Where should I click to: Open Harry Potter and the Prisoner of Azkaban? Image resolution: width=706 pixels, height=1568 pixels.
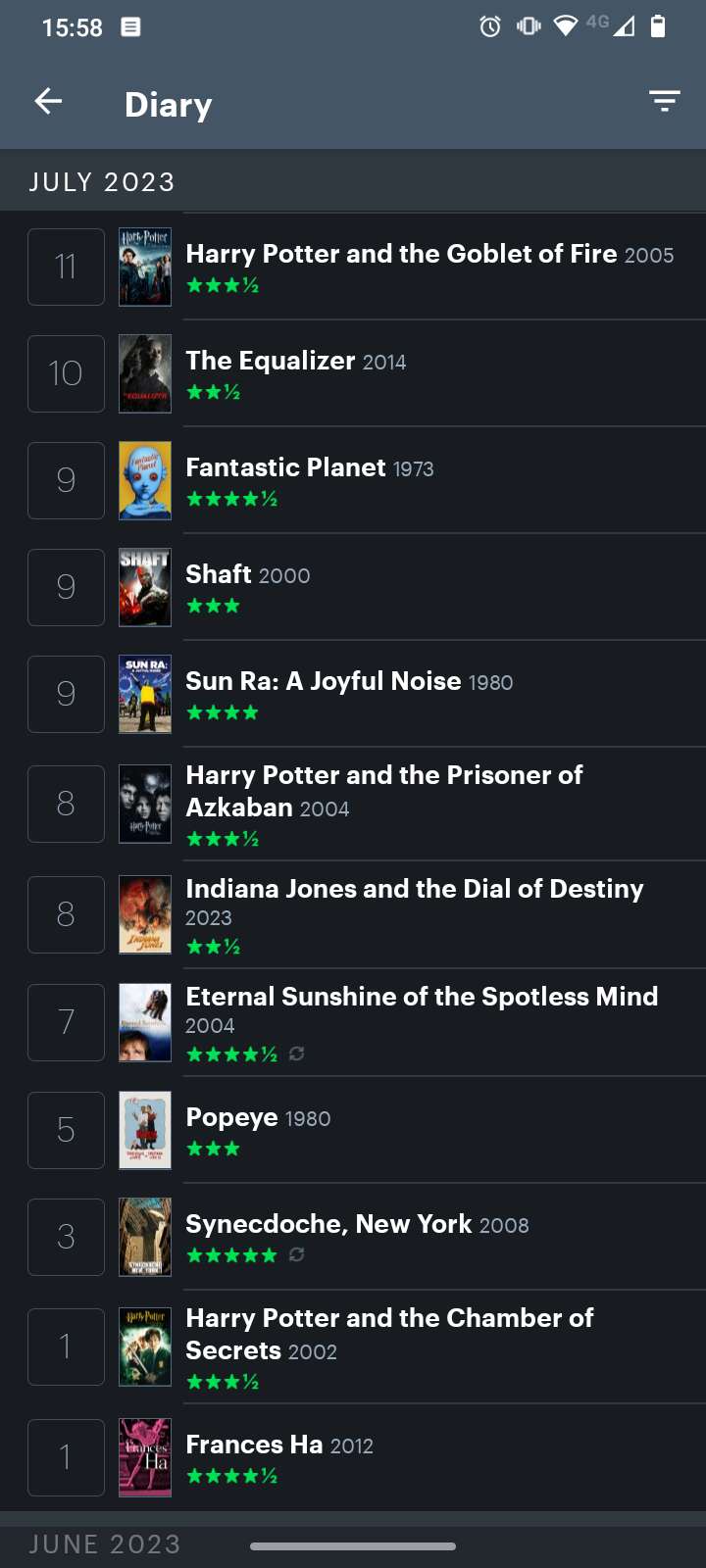383,791
